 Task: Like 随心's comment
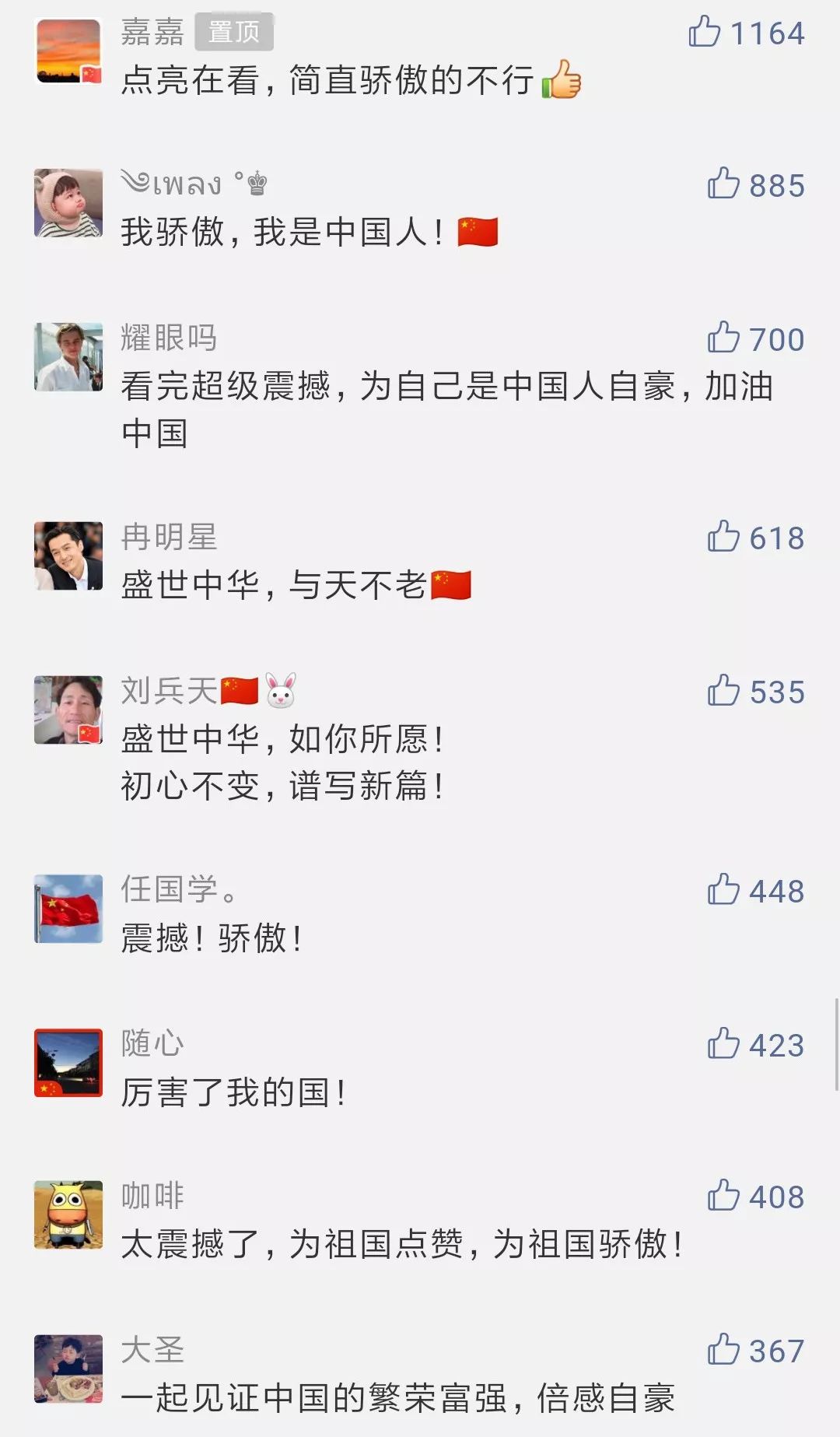(x=723, y=1043)
